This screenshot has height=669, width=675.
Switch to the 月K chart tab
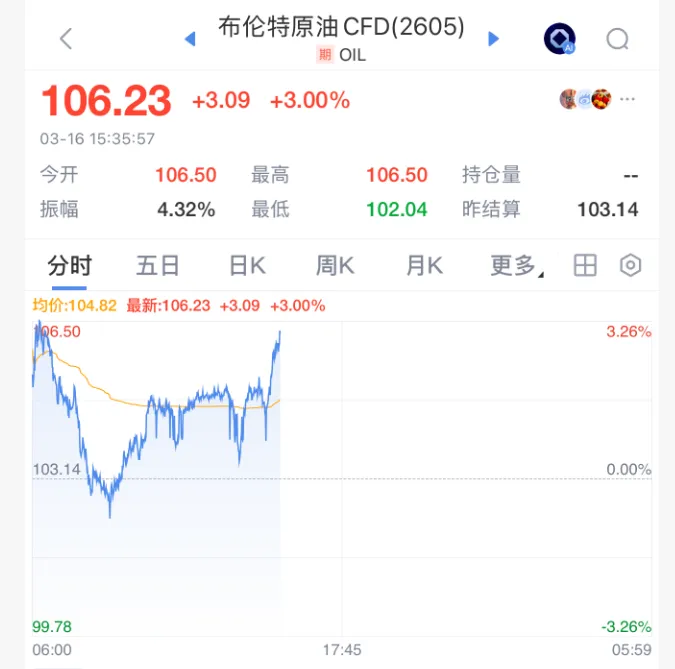click(424, 265)
